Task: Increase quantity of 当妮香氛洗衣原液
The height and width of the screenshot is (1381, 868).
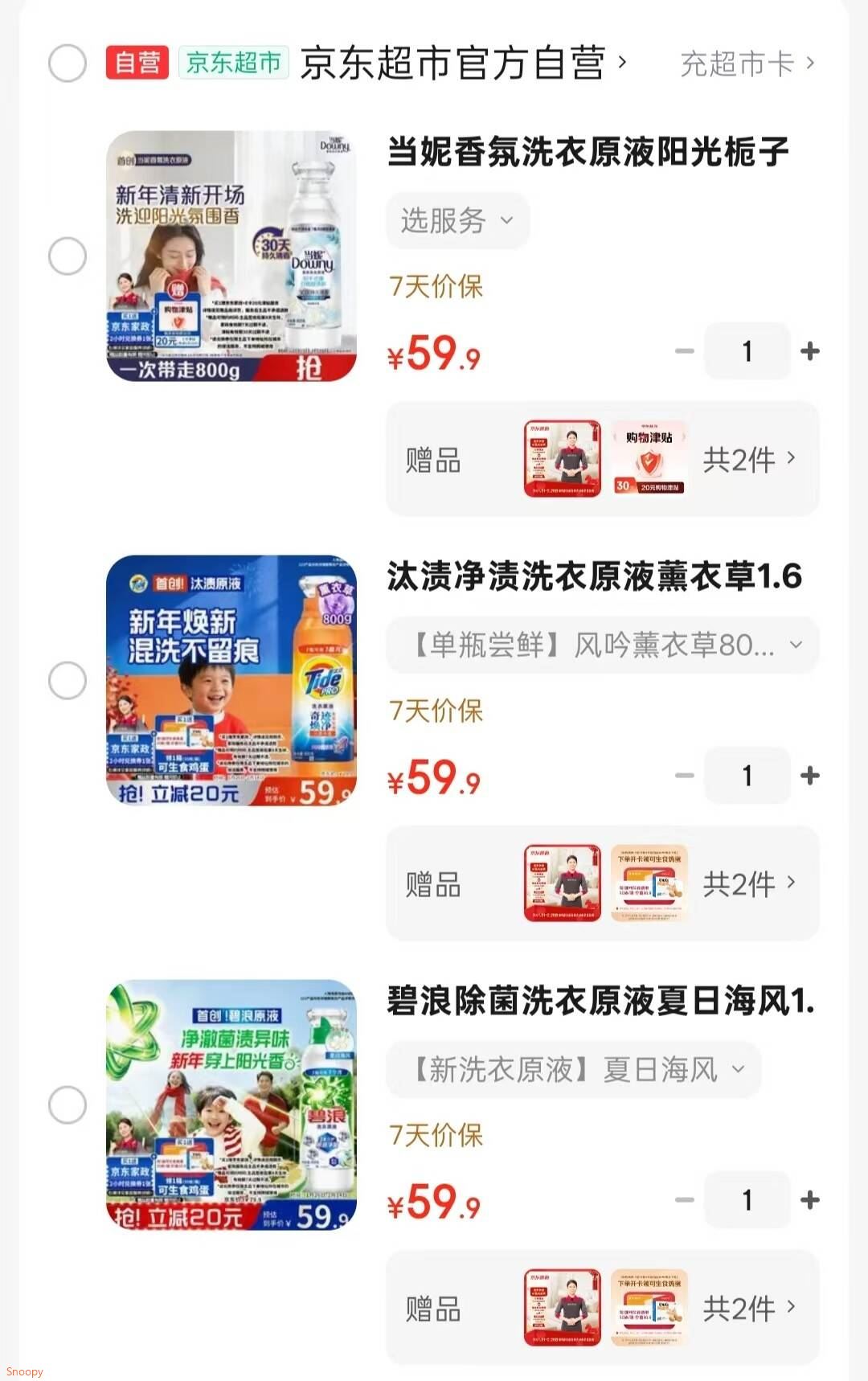Action: [810, 350]
